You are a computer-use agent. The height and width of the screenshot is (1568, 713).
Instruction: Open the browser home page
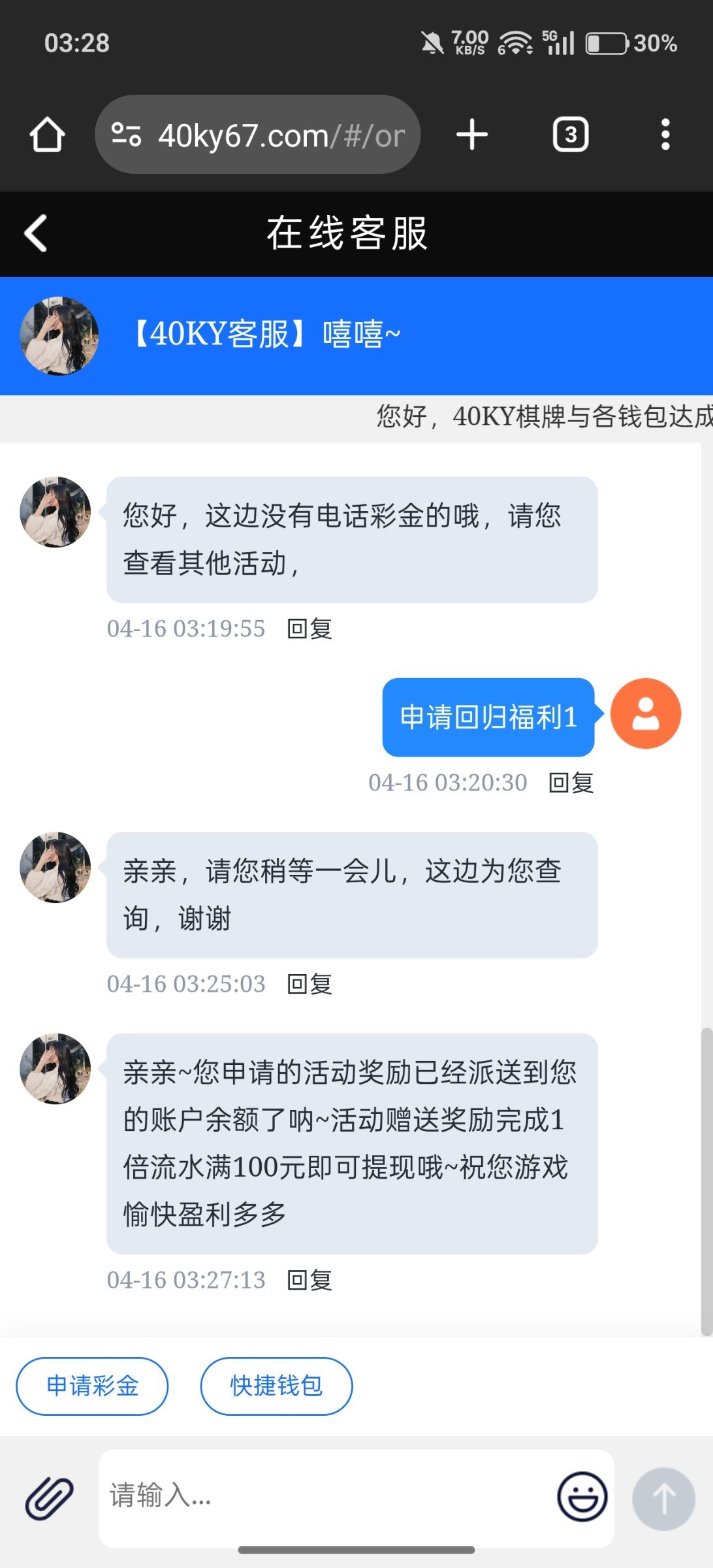coord(47,135)
